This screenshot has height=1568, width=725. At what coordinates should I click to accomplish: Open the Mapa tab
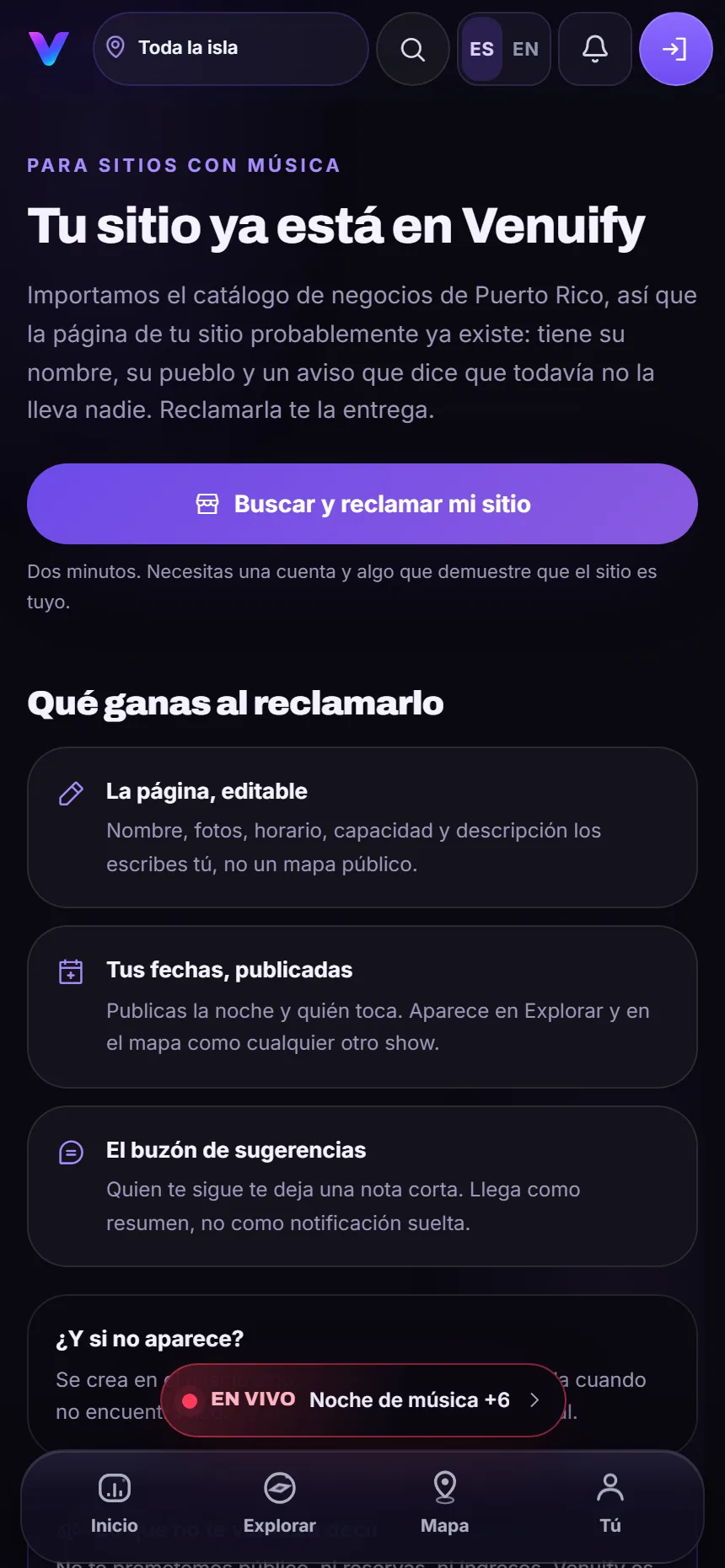point(444,1503)
